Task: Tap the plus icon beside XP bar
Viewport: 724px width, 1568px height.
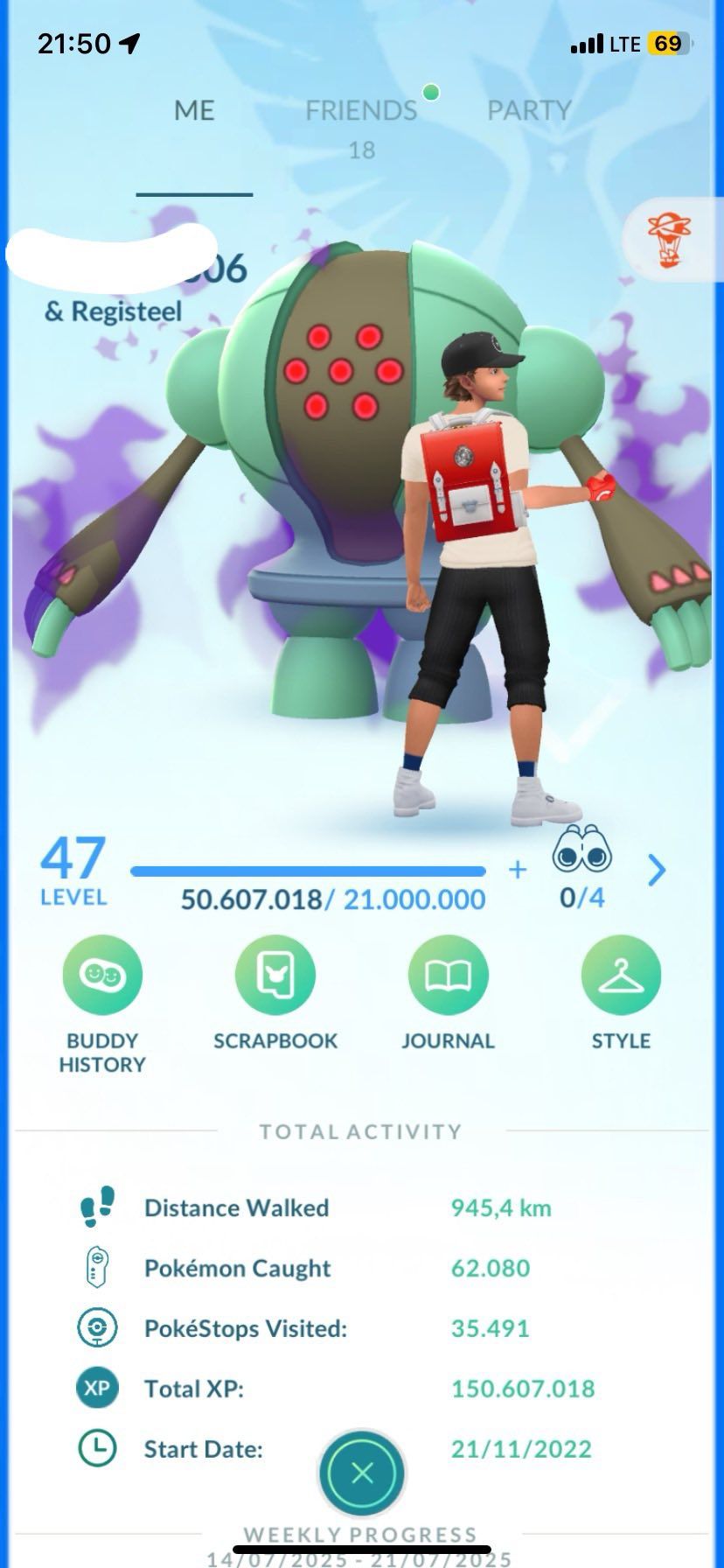Action: point(518,869)
